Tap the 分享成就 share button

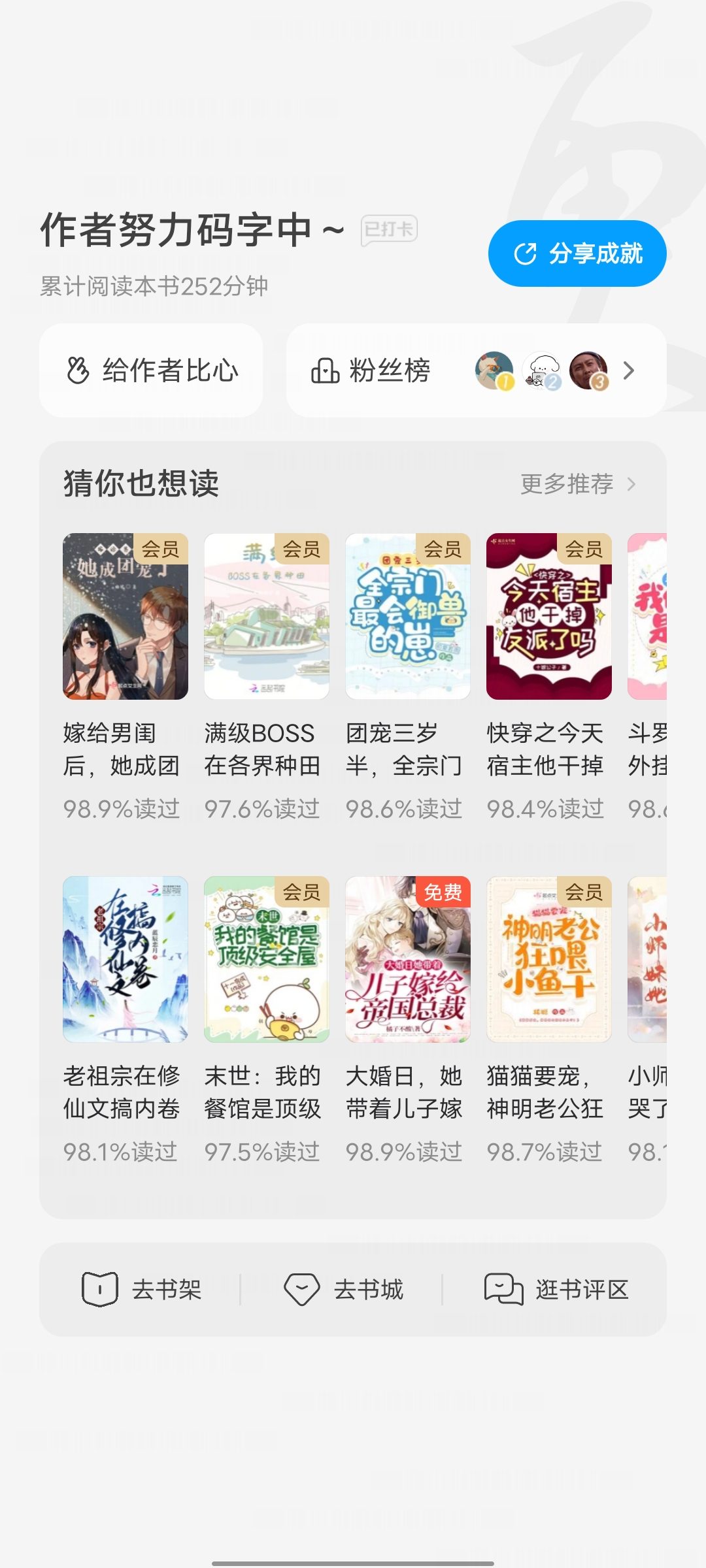[577, 253]
